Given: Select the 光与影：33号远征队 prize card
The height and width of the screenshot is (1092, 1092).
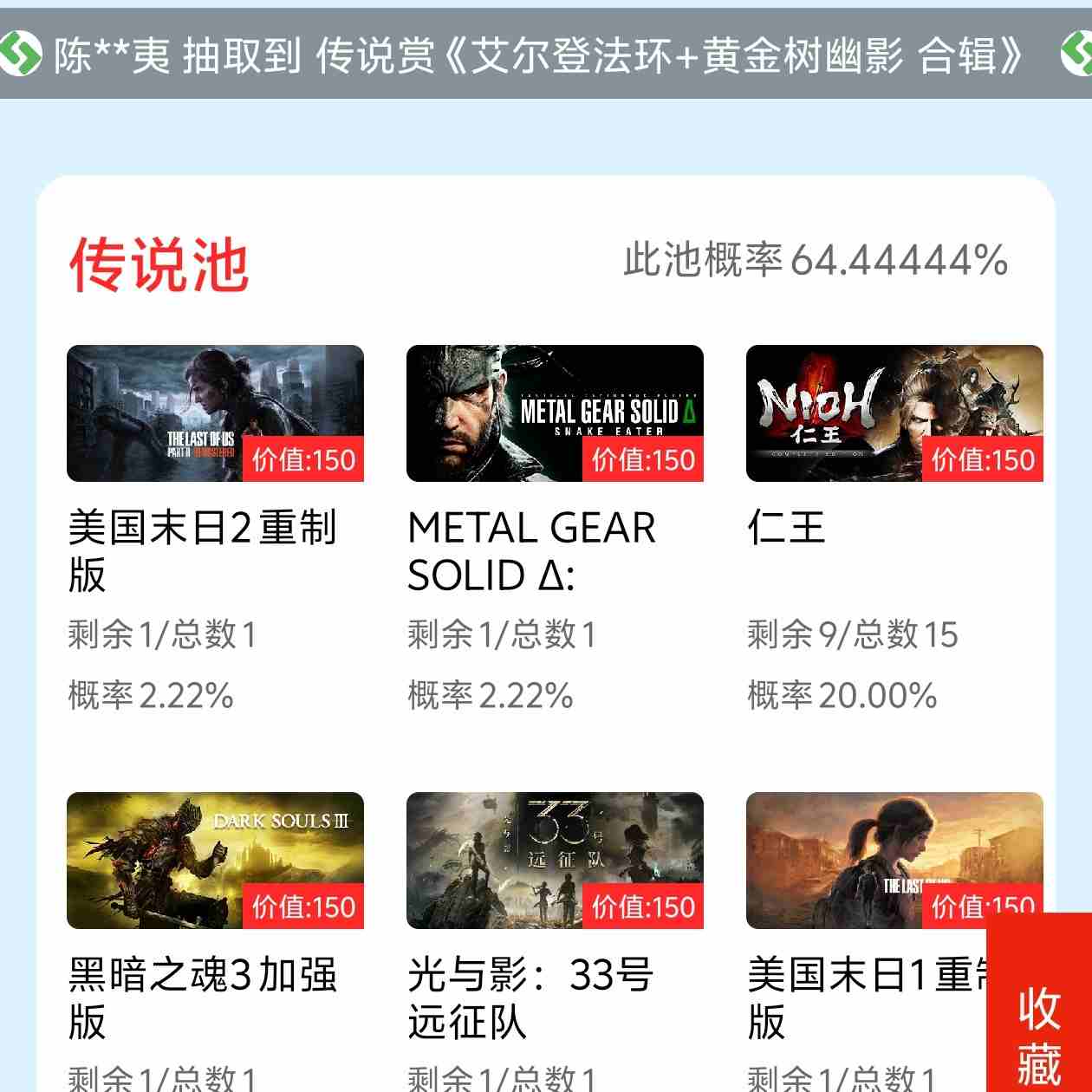Looking at the screenshot, I should coord(555,861).
